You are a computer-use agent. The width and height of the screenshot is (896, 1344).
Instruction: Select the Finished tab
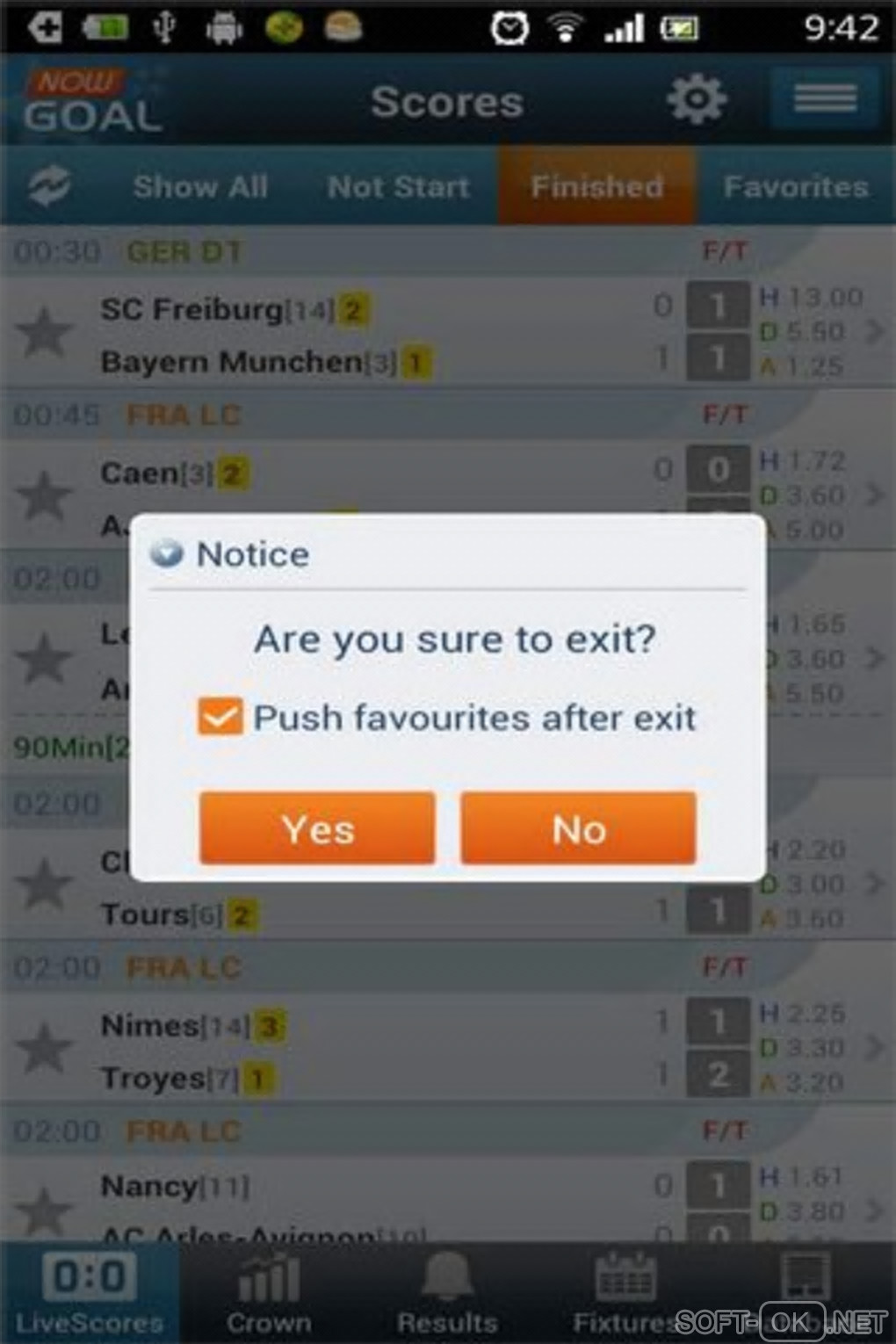coord(597,186)
